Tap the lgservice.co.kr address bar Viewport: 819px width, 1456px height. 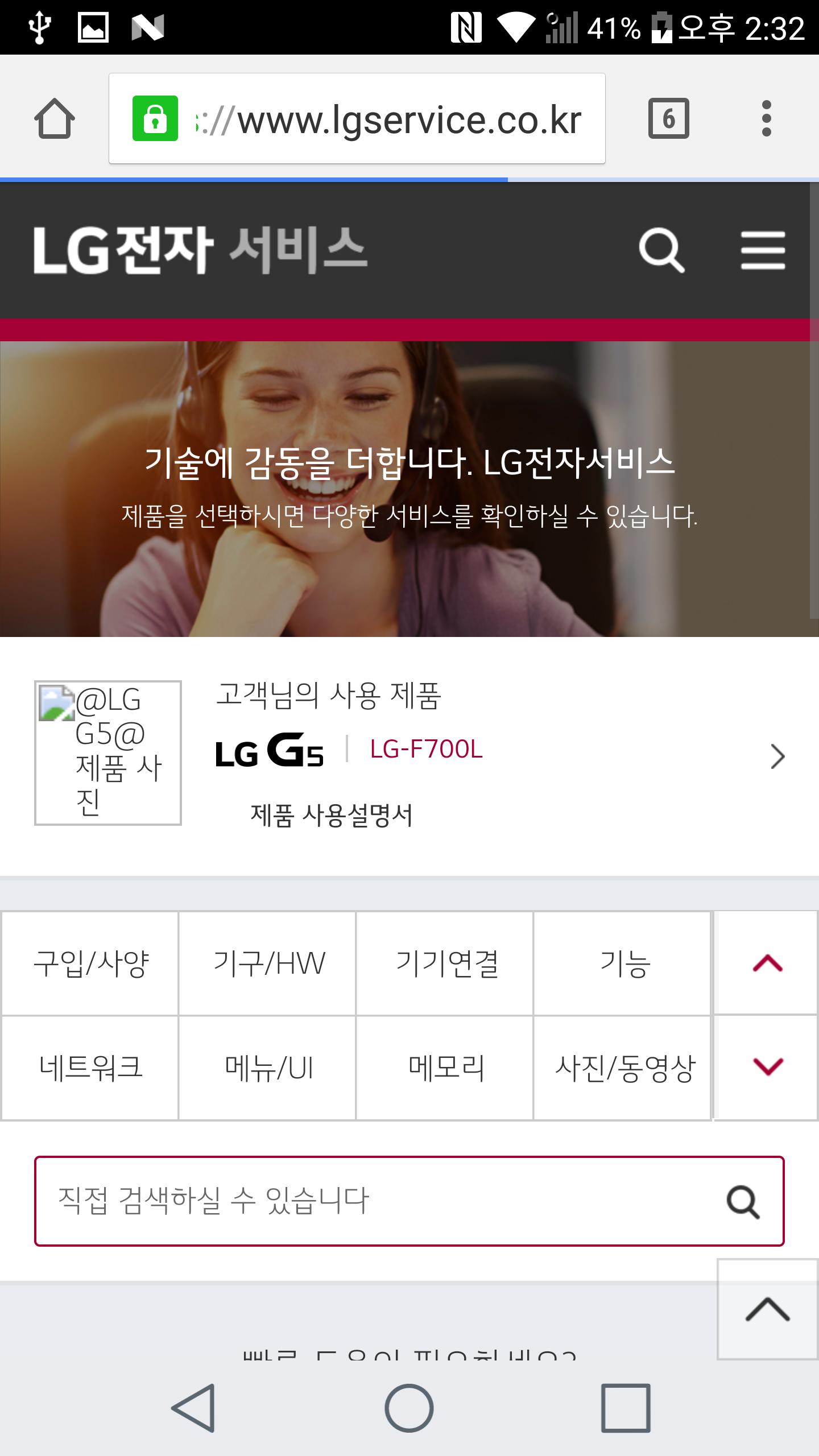[x=357, y=118]
